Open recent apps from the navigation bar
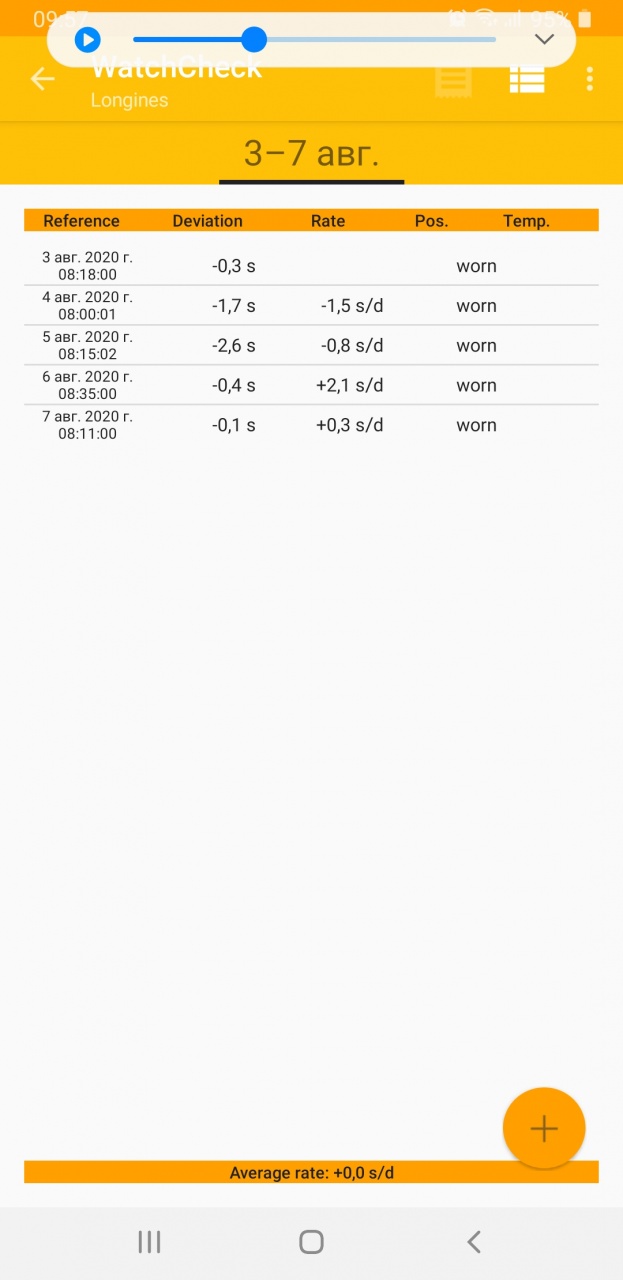The height and width of the screenshot is (1280, 623). pos(149,1242)
